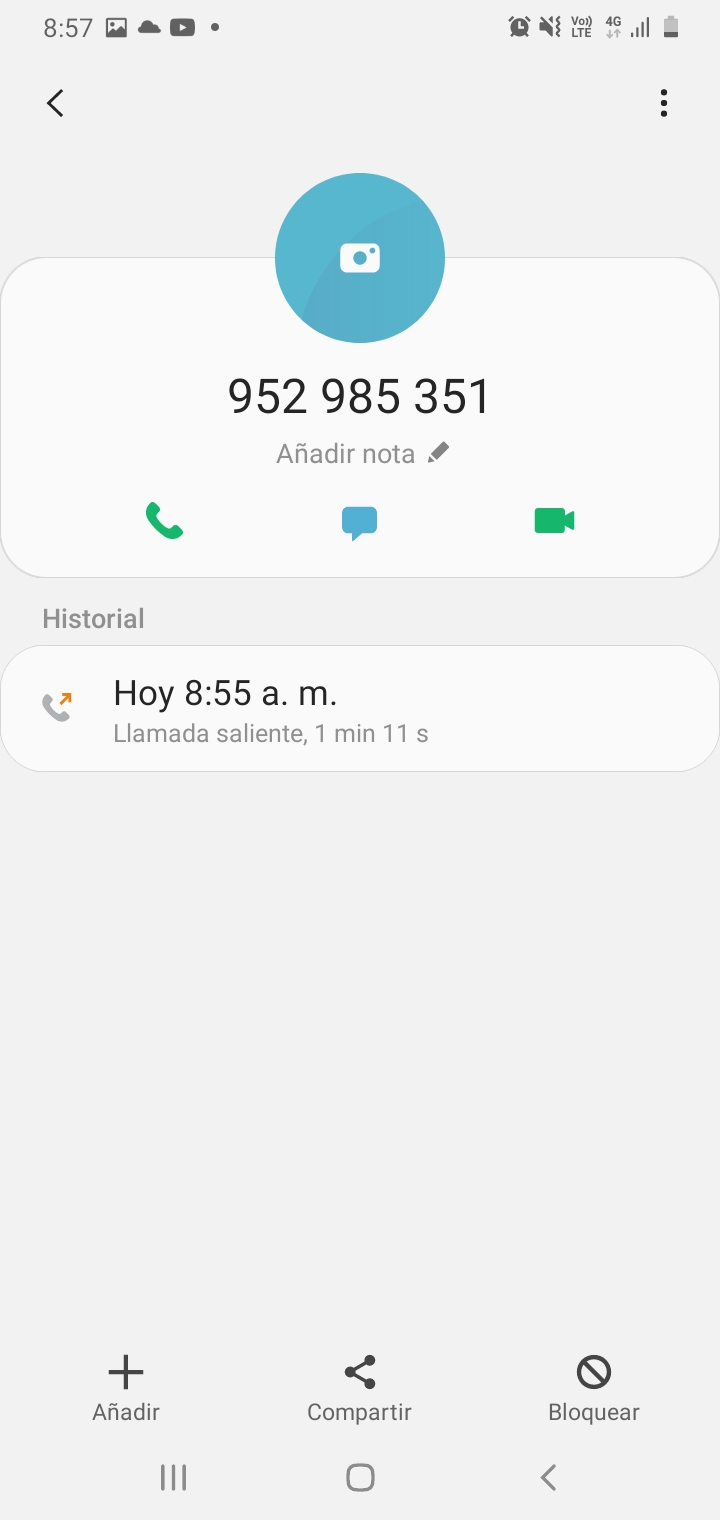Send a message with the chat bubble icon
The image size is (720, 1520).
(x=359, y=523)
